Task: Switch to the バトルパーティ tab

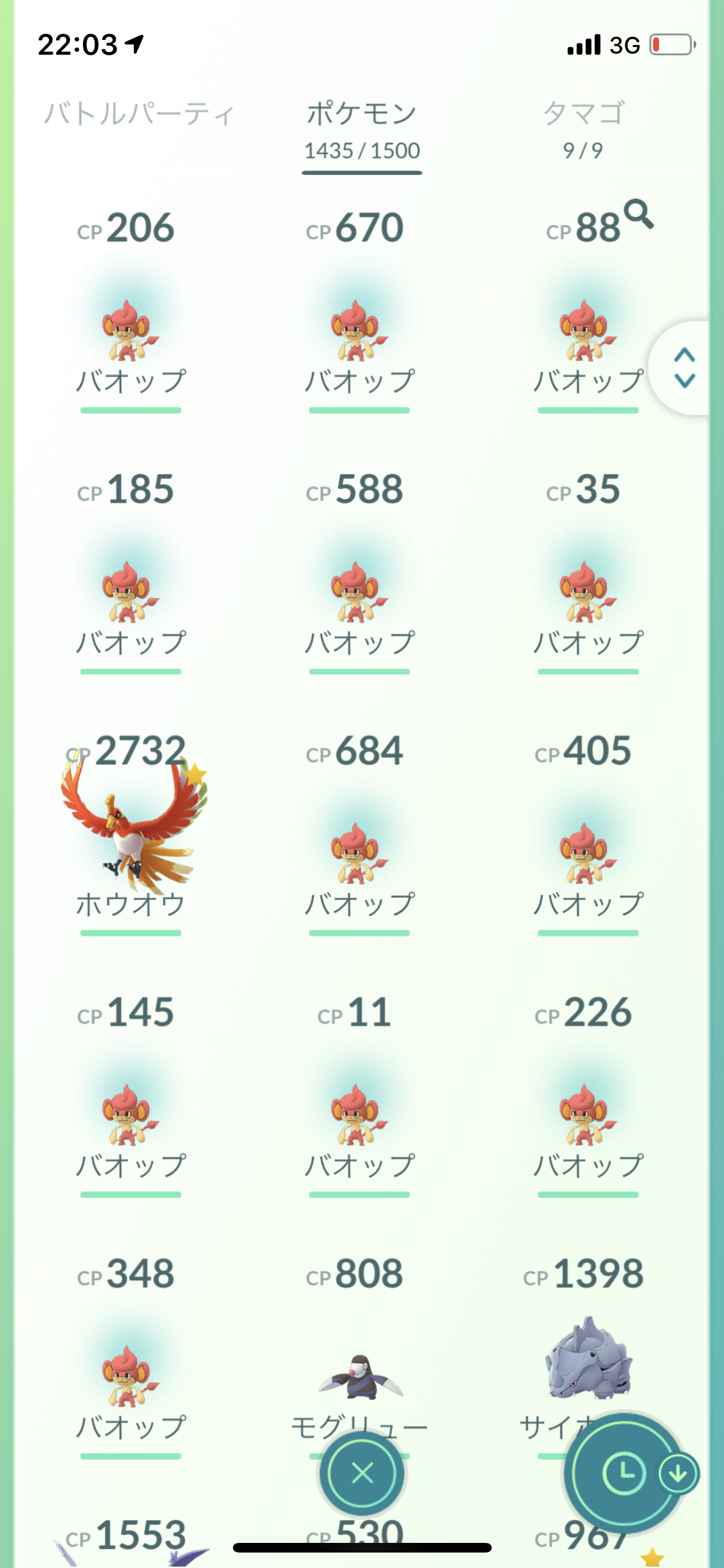Action: (138, 115)
